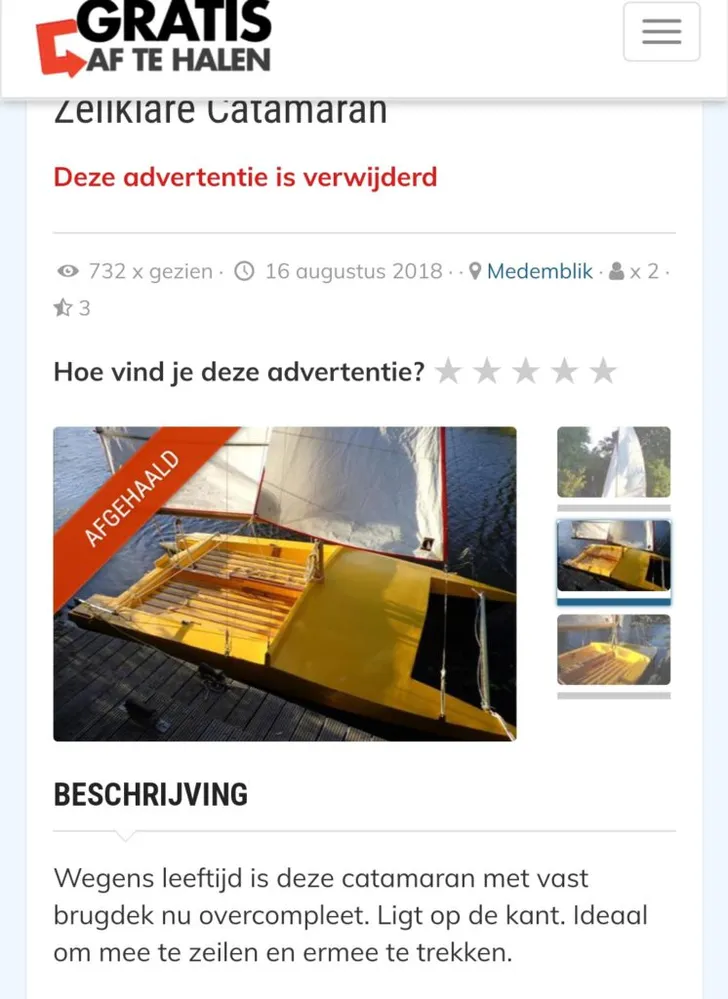Screen dimensions: 728x999
Task: View the third thumbnail of yellow deck
Action: [613, 649]
